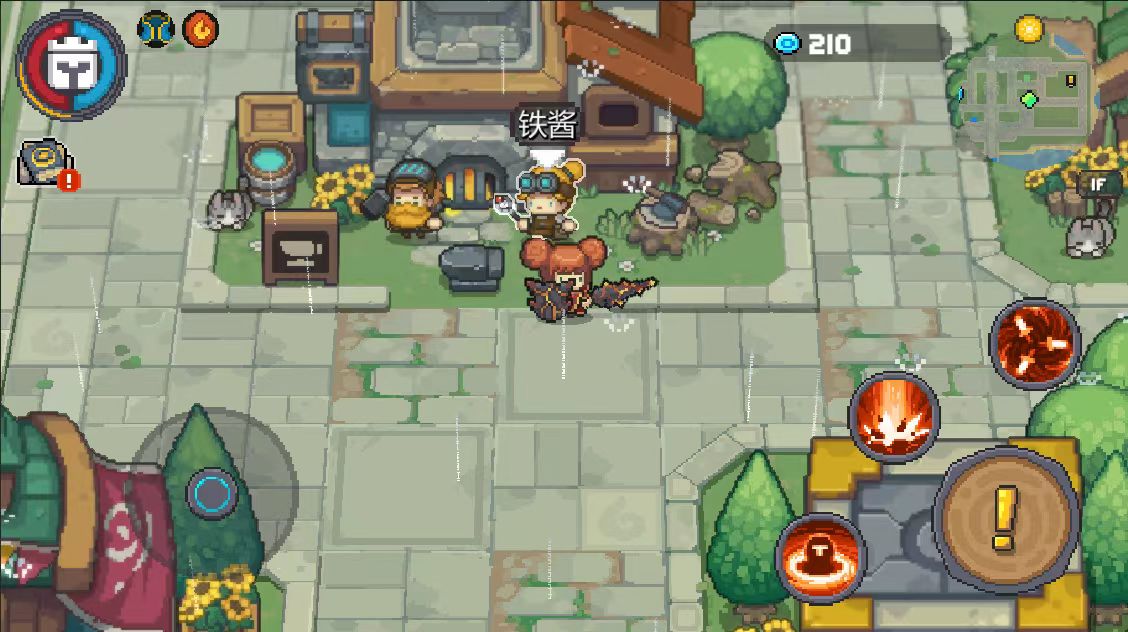The image size is (1128, 632).
Task: Tap the virtual joystick center
Action: tap(212, 493)
